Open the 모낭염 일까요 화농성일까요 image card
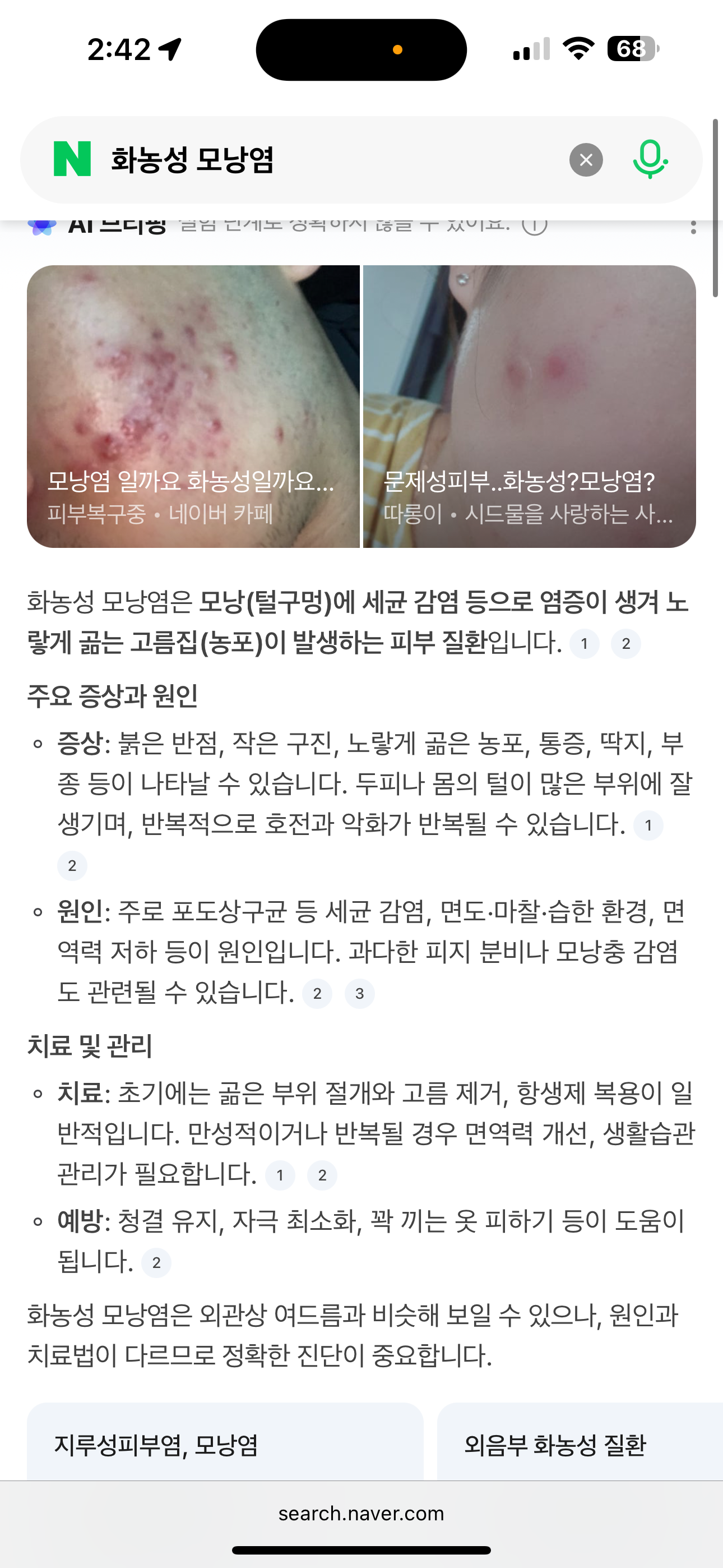The width and height of the screenshot is (723, 1568). (193, 407)
